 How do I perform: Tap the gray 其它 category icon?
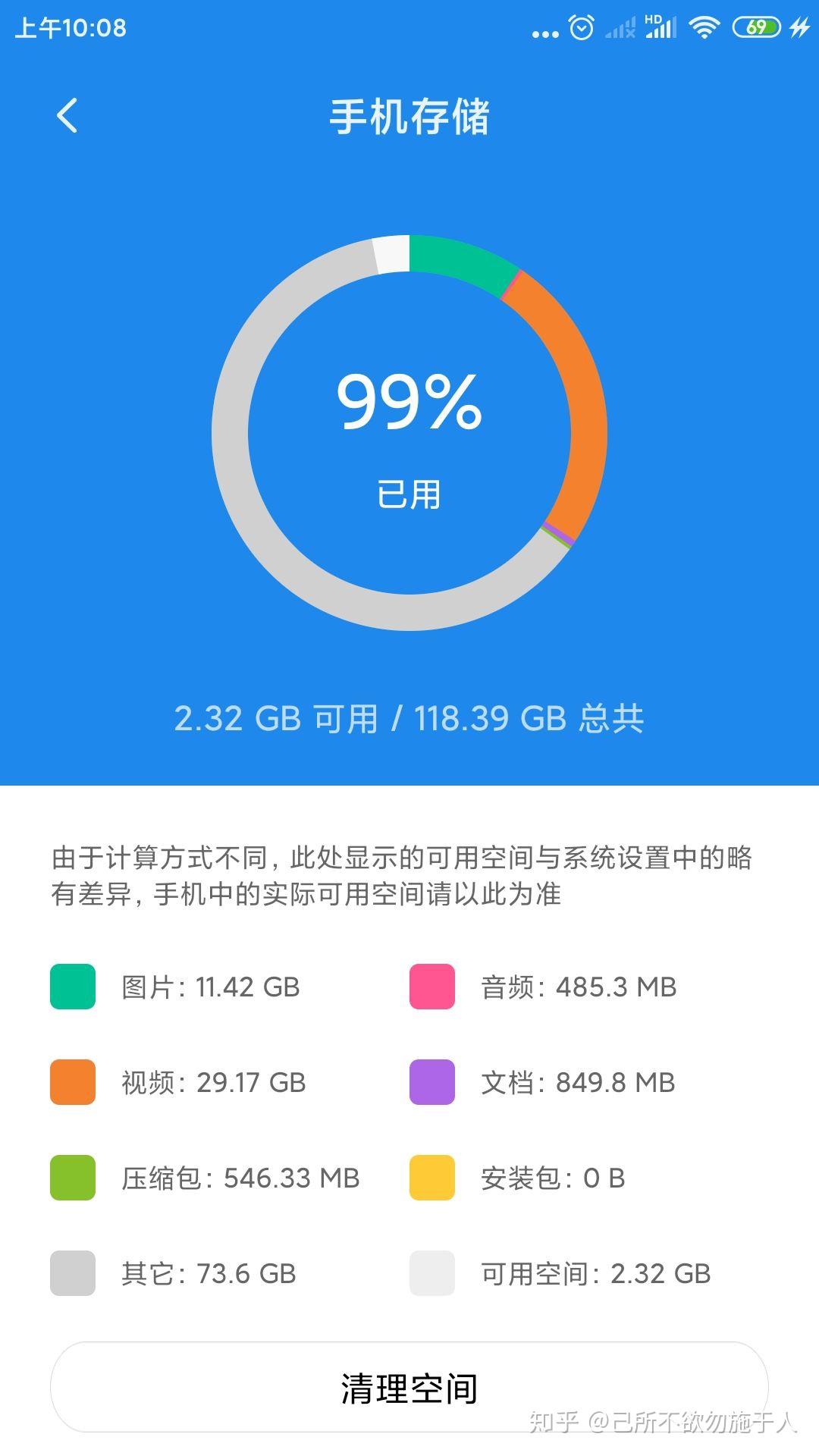coord(72,1275)
